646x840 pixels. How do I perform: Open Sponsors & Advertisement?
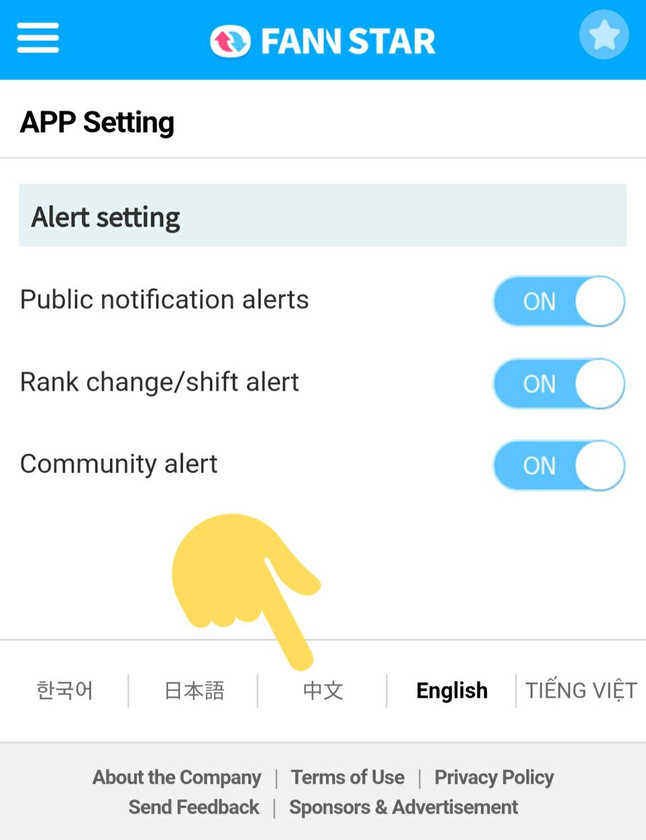403,807
